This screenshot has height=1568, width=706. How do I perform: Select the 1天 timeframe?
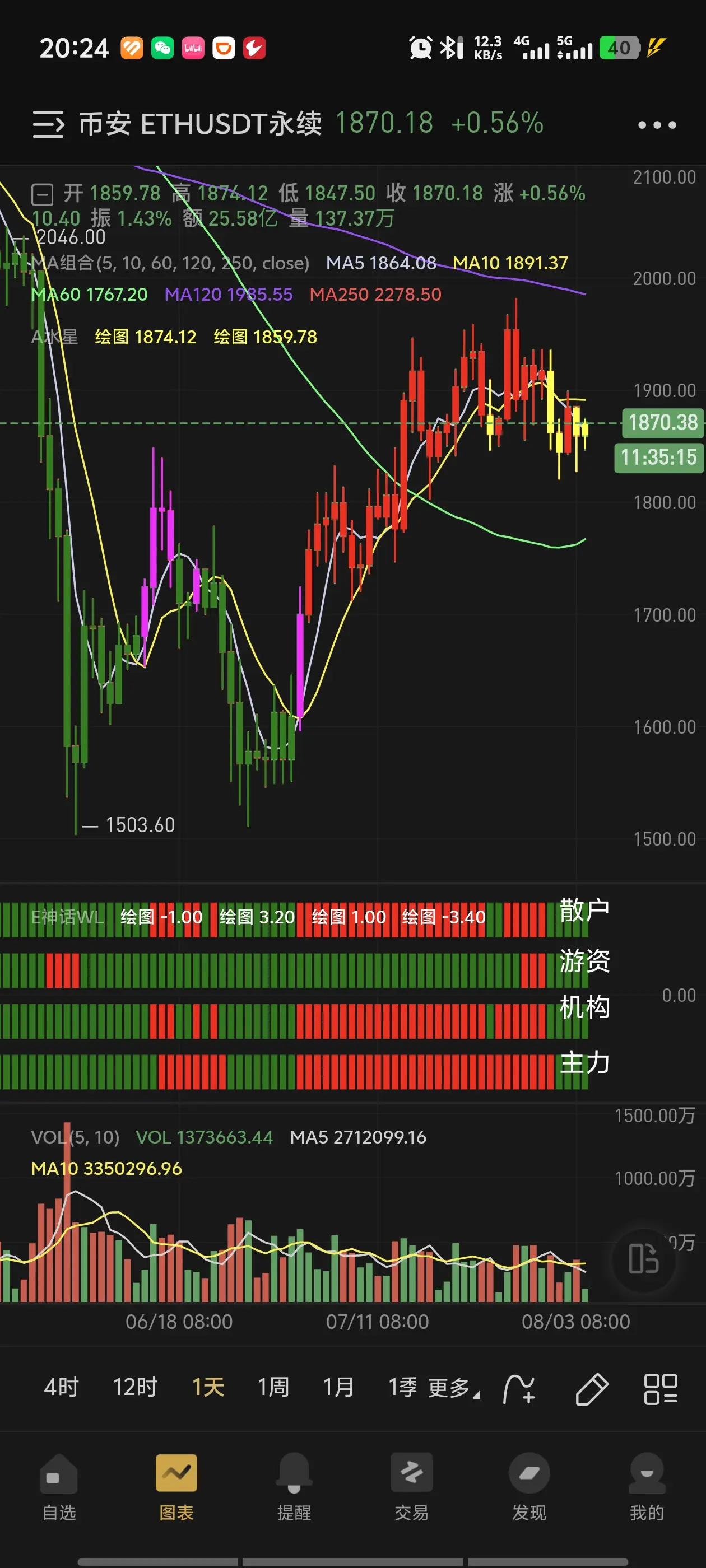click(x=208, y=1387)
